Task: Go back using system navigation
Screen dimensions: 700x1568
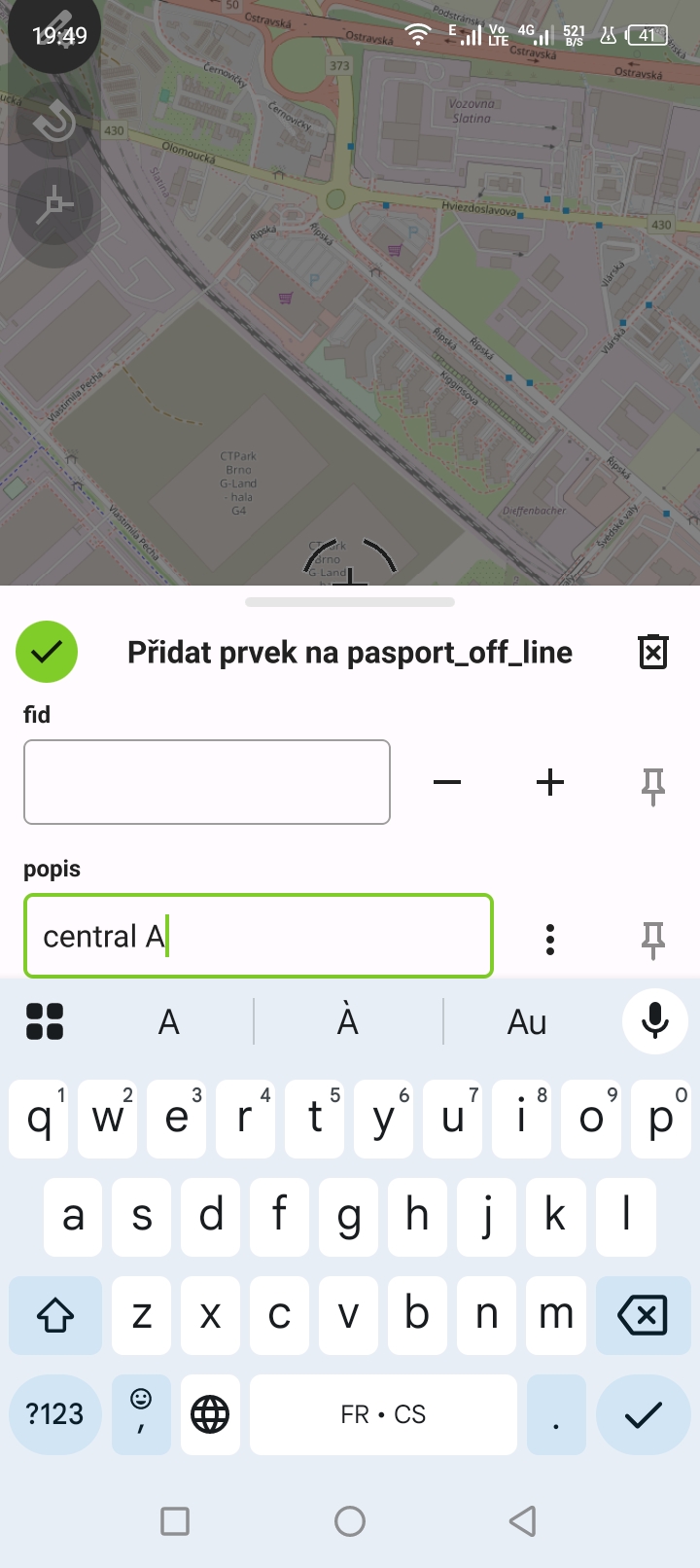Action: pyautogui.click(x=523, y=1520)
